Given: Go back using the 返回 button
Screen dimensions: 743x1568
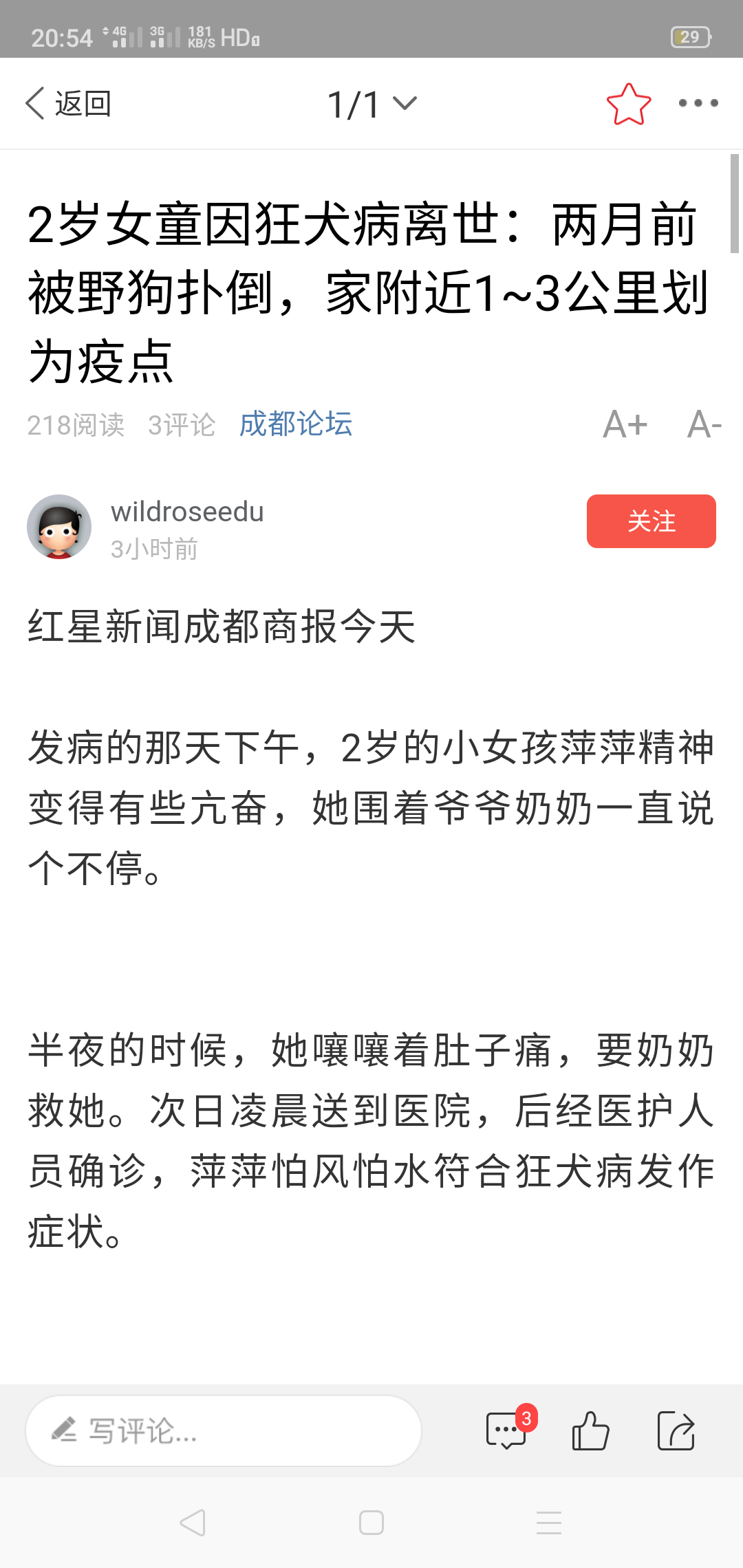Looking at the screenshot, I should pos(68,104).
